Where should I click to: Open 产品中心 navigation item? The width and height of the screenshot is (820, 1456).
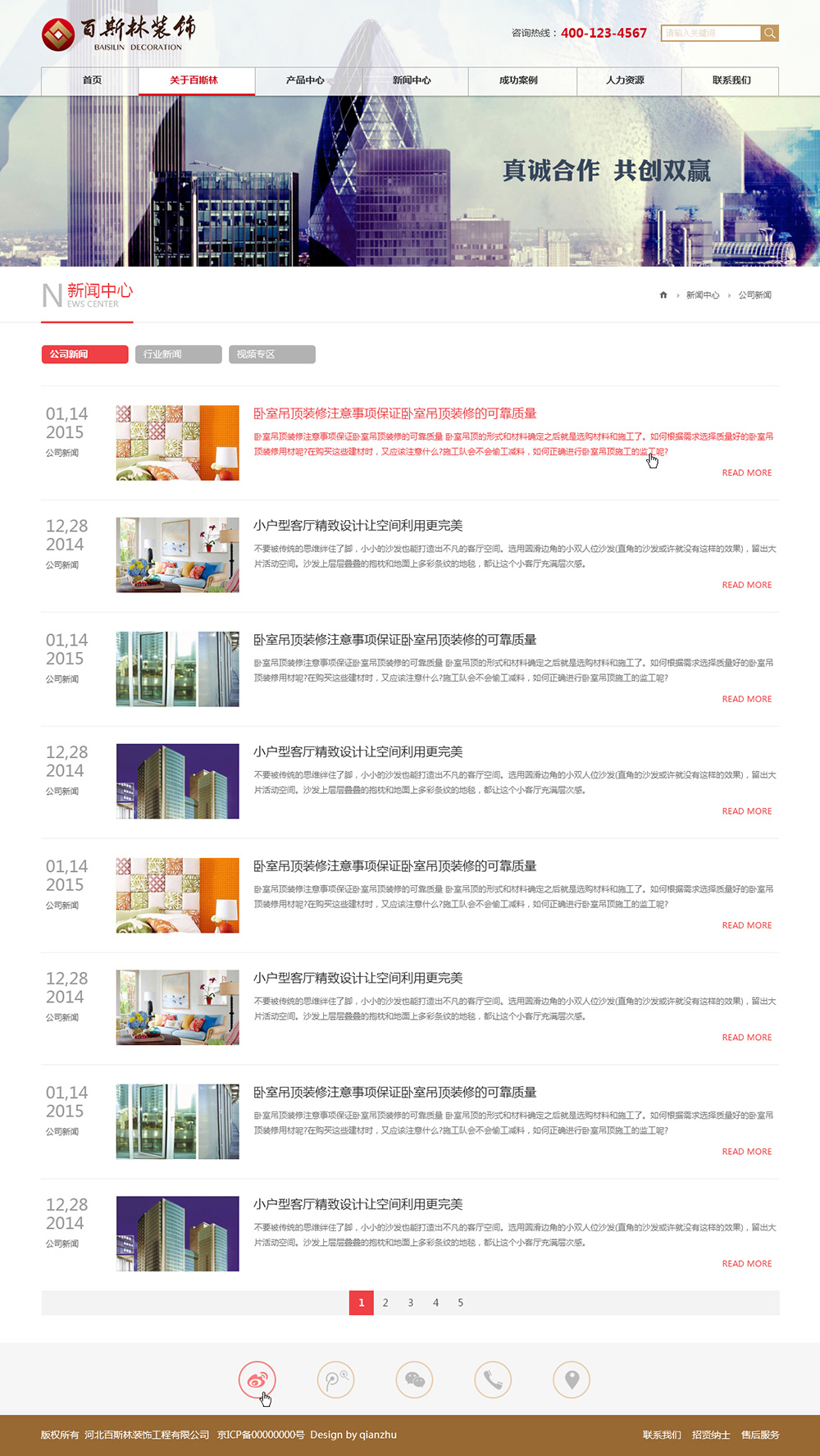click(305, 80)
